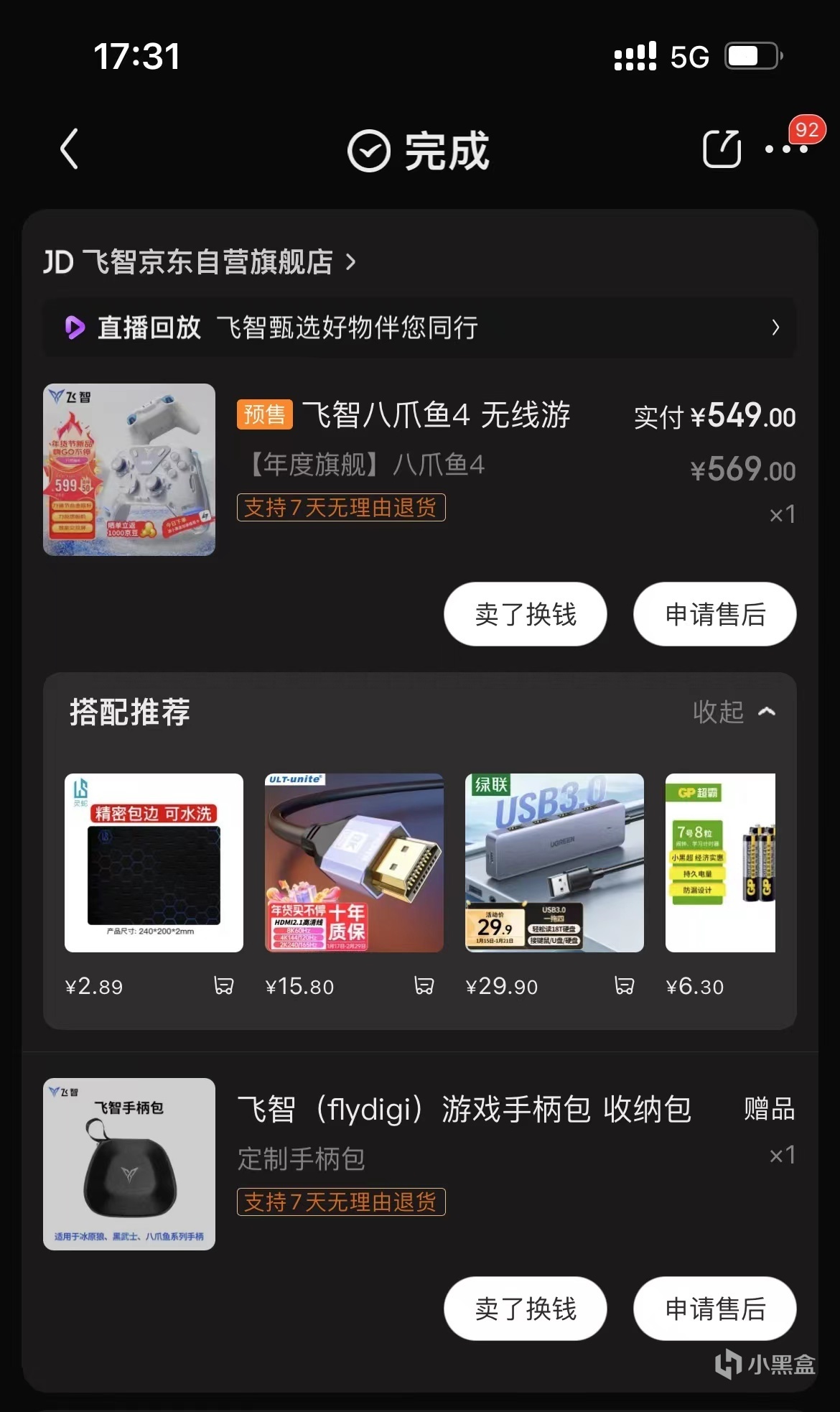Image resolution: width=840 pixels, height=1412 pixels.
Task: Request 申请售后 for the 八爪鱼4 controller
Action: pyautogui.click(x=715, y=614)
